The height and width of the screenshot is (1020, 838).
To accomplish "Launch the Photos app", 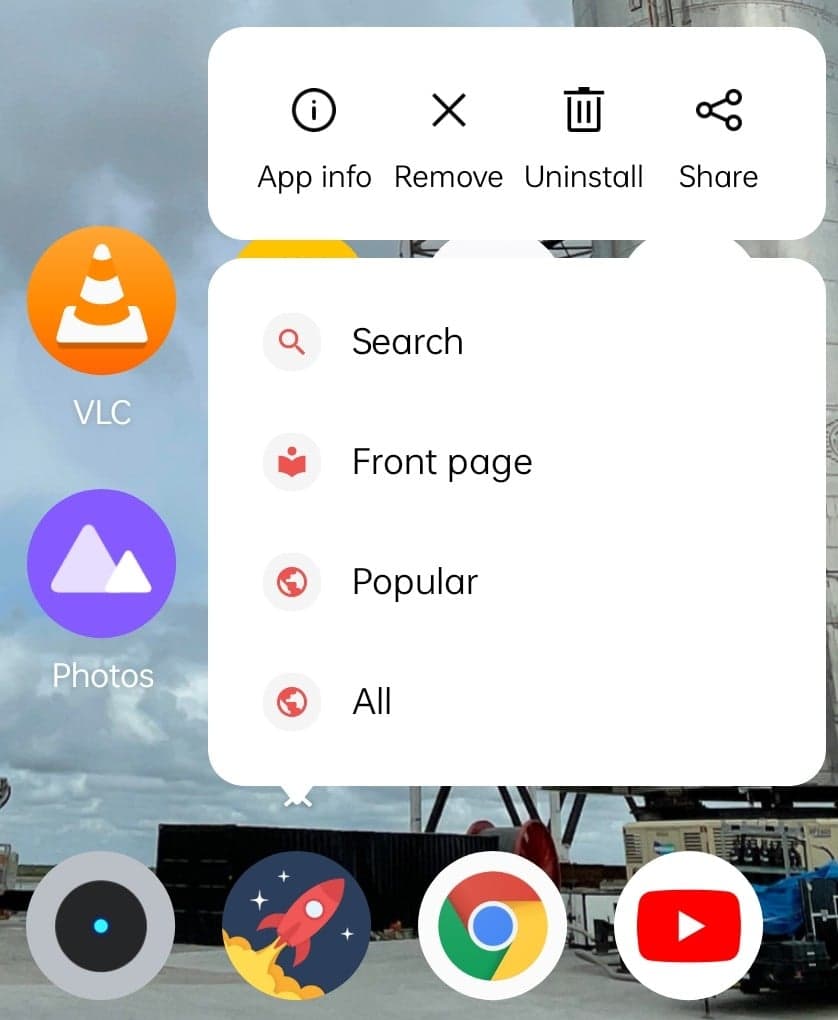I will 101,563.
